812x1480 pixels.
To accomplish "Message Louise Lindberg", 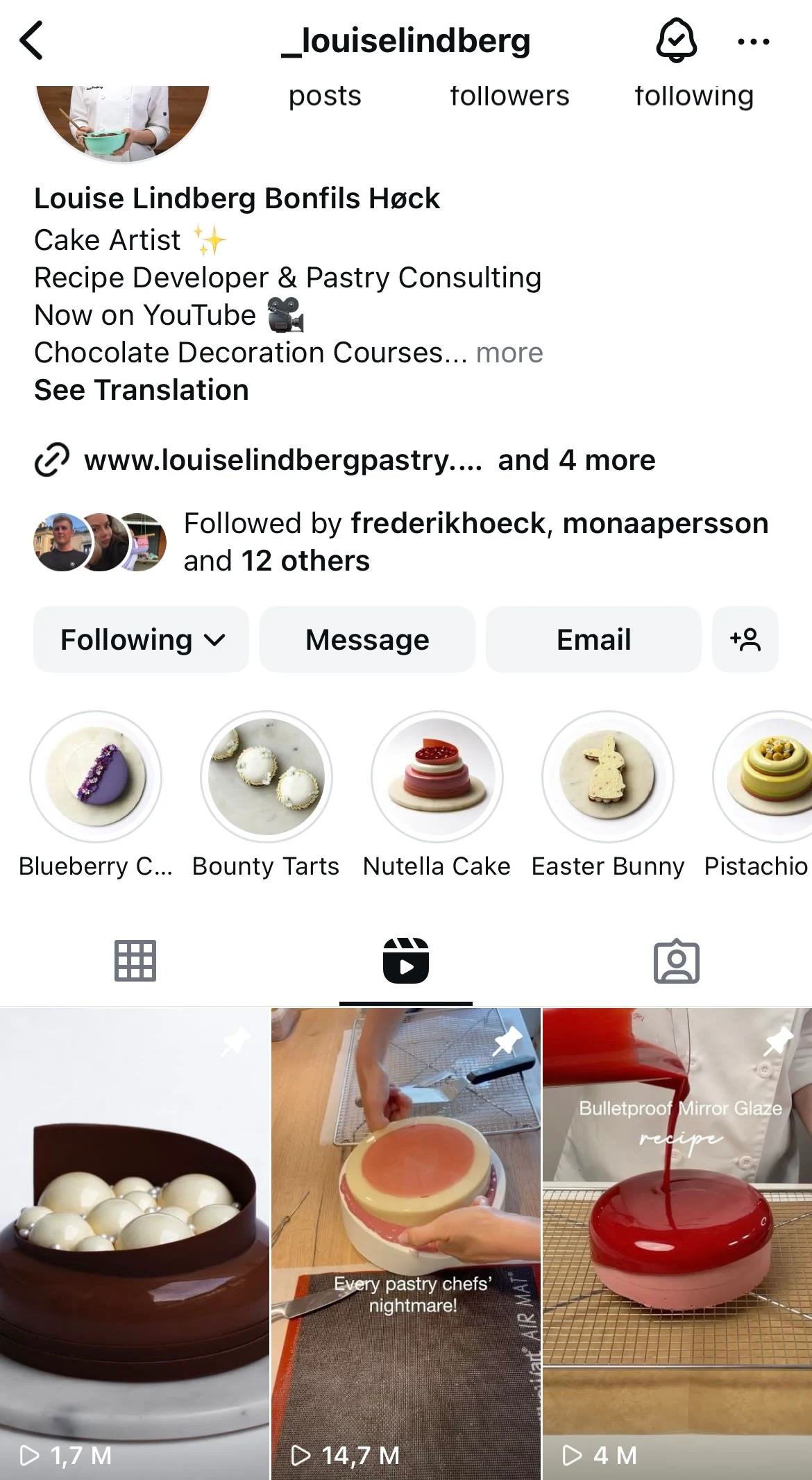I will tap(367, 639).
